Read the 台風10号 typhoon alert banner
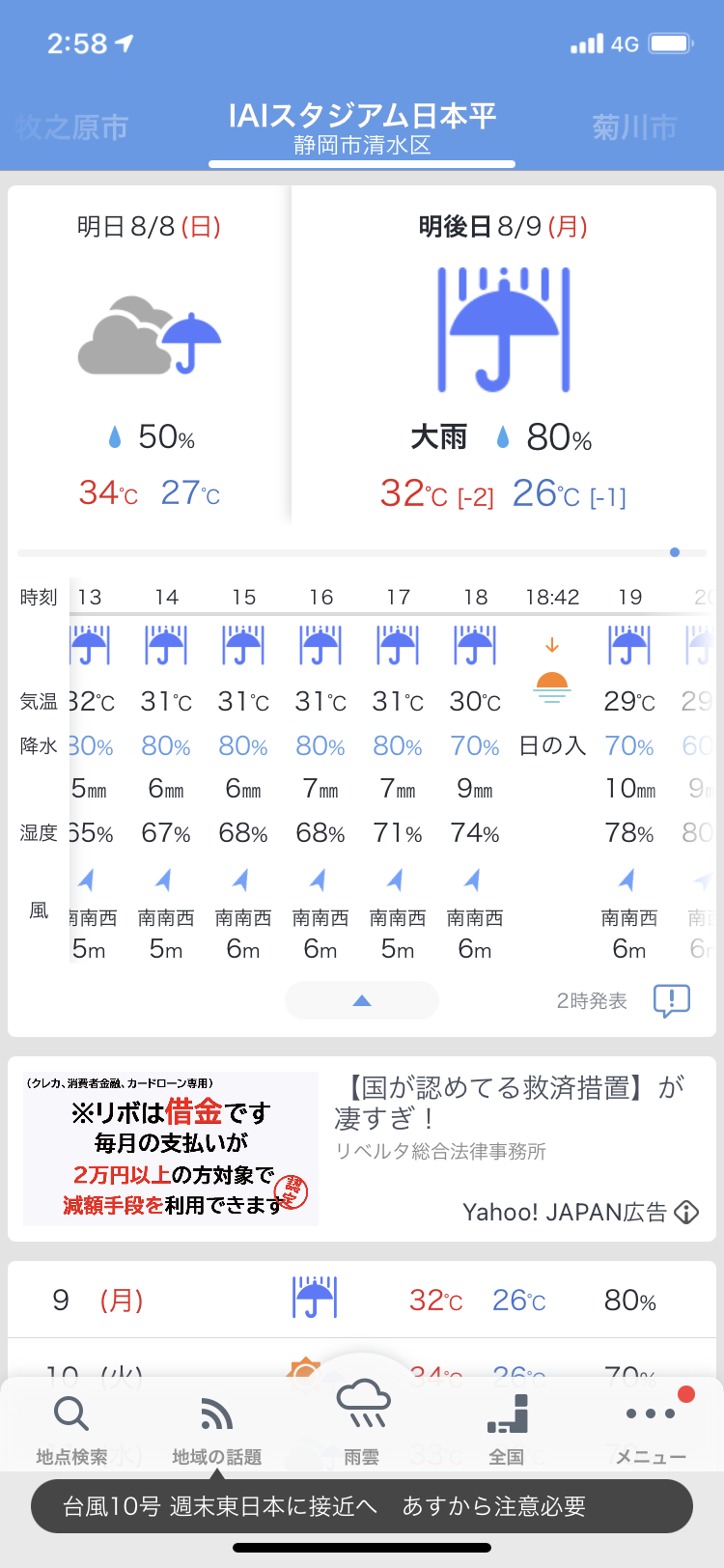The image size is (724, 1568). pyautogui.click(x=362, y=1506)
